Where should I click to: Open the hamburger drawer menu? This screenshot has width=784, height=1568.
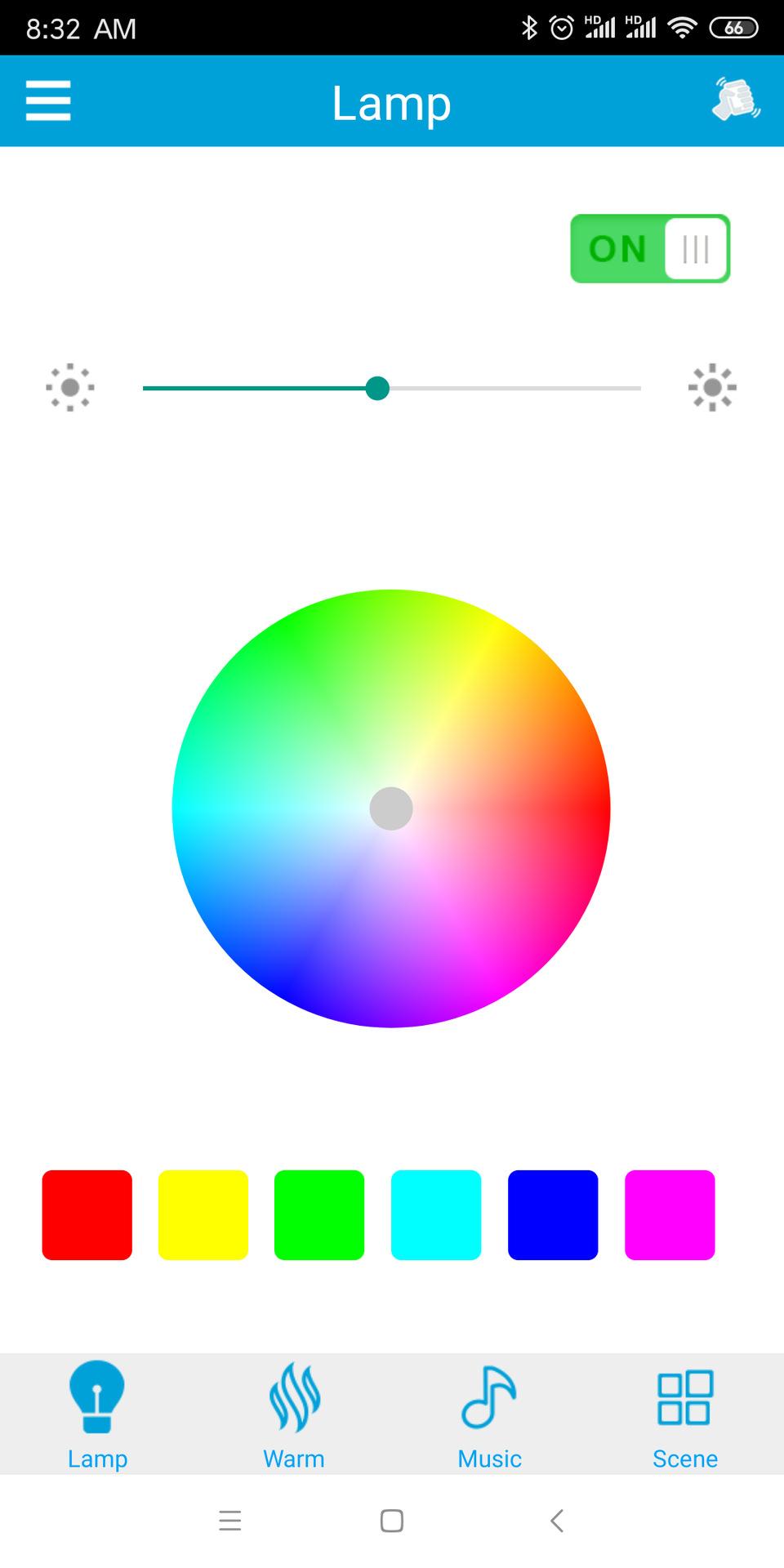point(48,101)
